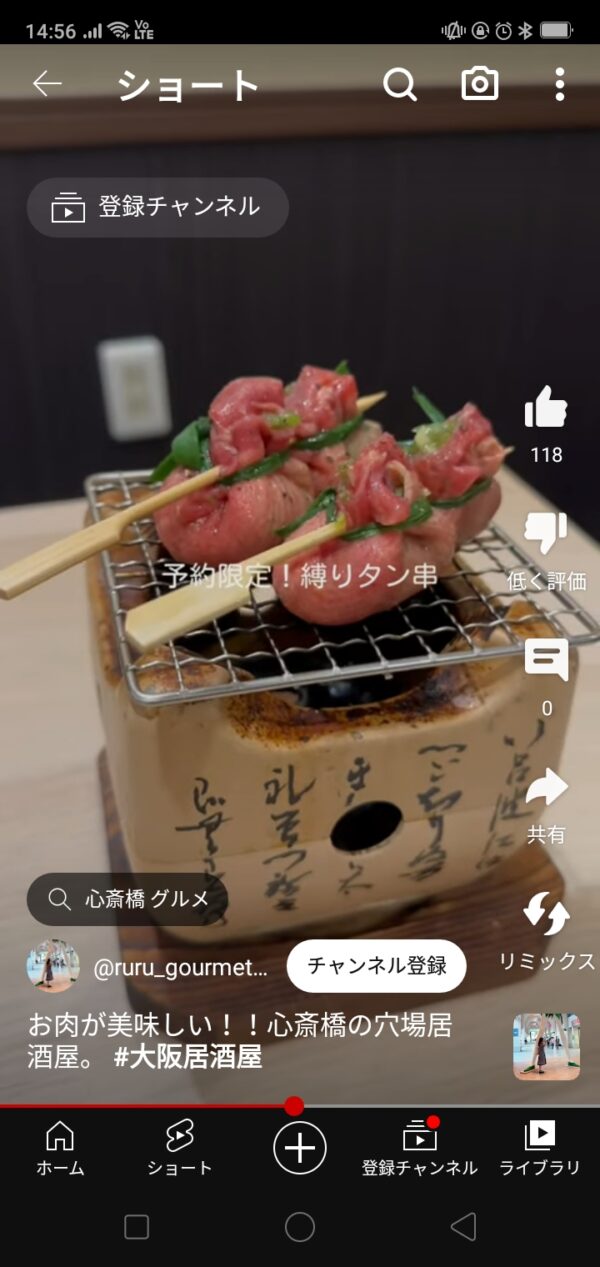Open the sound thumbnail of this Short
600x1267 pixels.
click(x=546, y=1047)
